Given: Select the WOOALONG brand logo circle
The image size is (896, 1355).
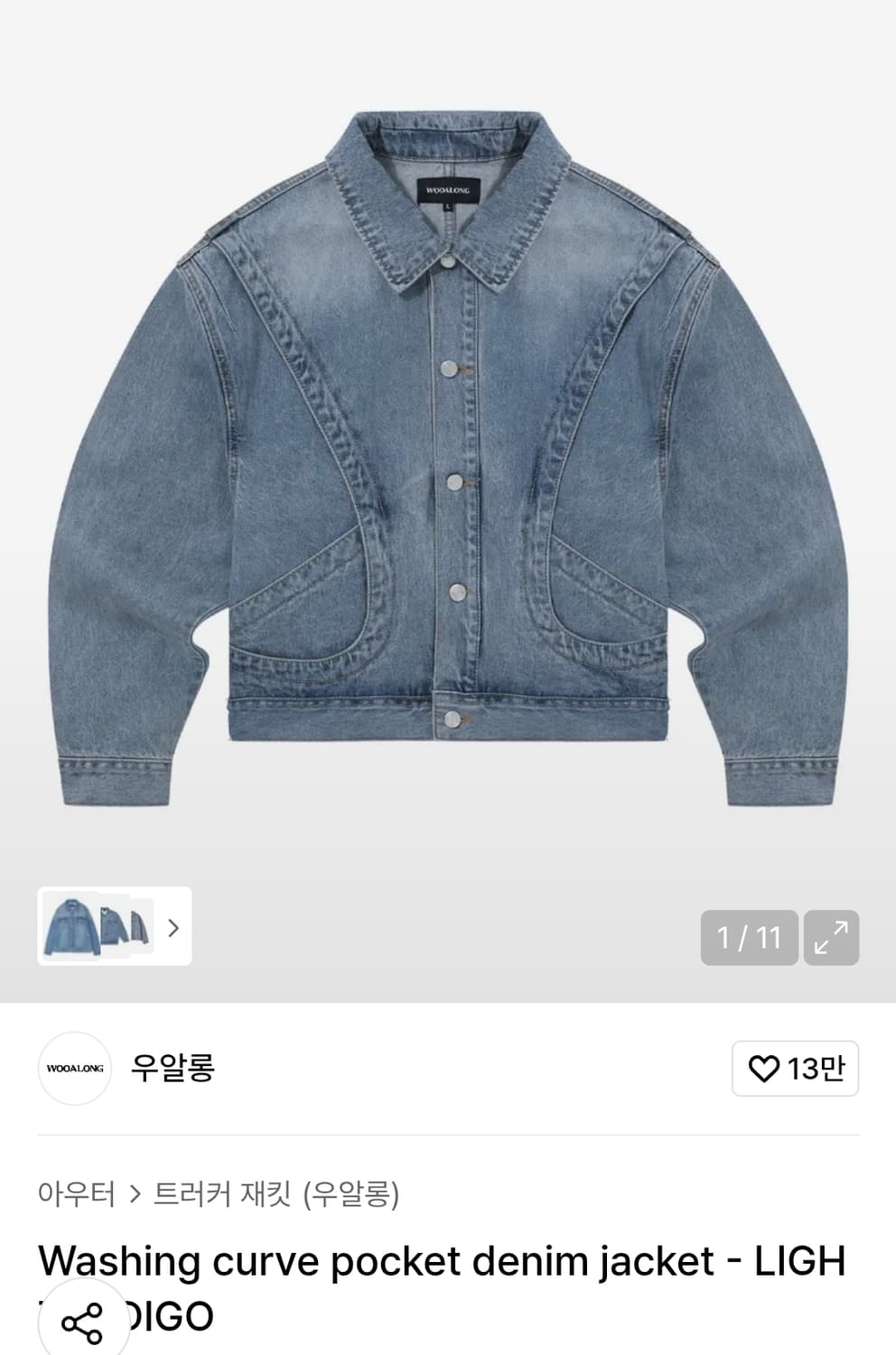Looking at the screenshot, I should click(75, 1069).
